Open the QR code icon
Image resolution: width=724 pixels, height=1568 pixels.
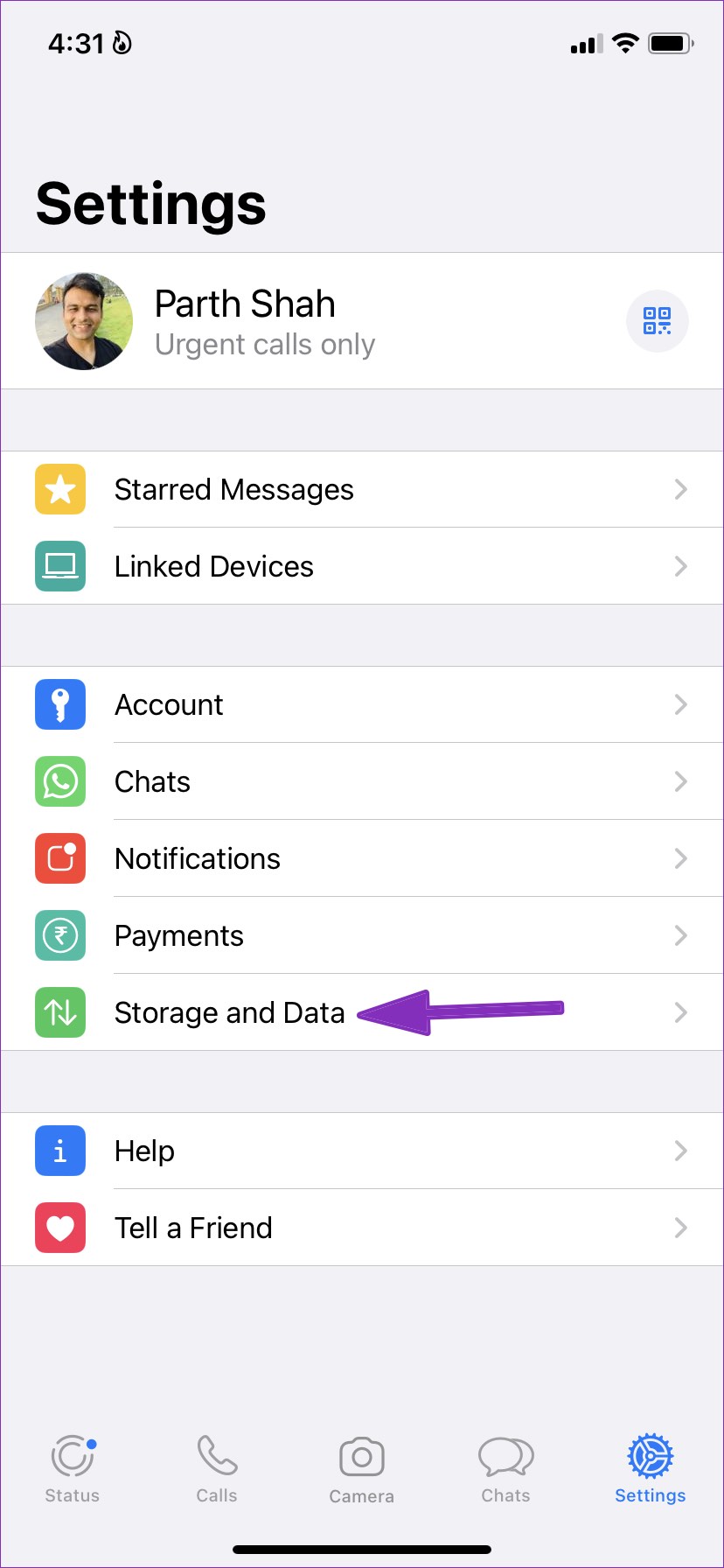tap(658, 321)
